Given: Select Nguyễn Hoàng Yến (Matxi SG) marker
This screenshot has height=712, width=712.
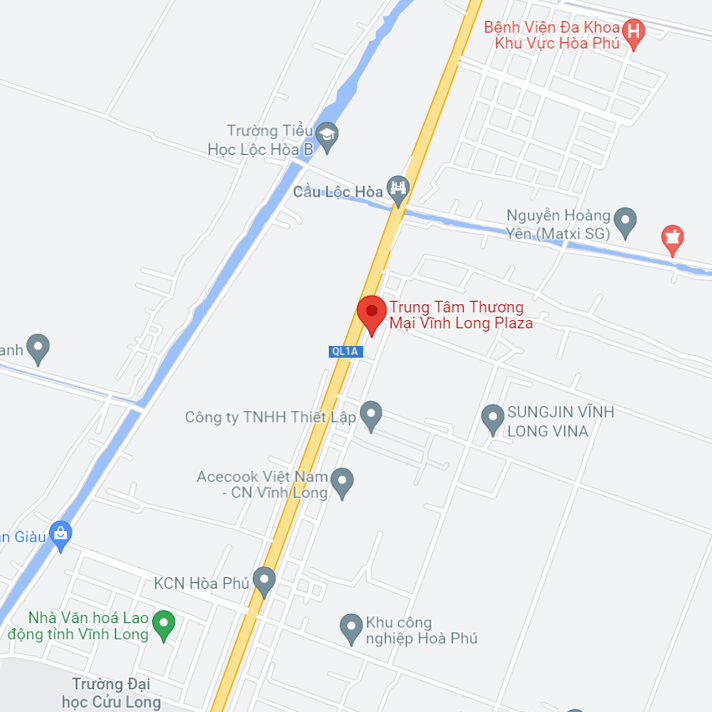Looking at the screenshot, I should pos(625,220).
